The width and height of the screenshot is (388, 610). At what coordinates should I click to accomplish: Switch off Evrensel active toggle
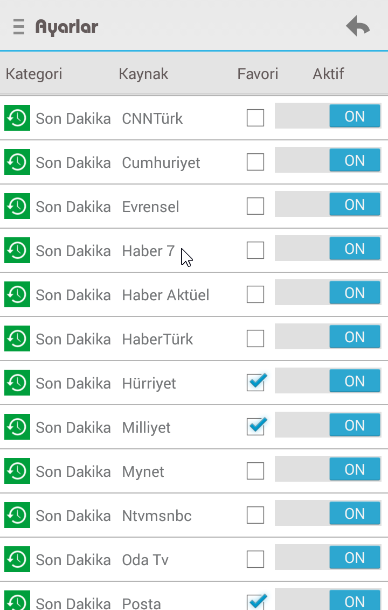328,204
